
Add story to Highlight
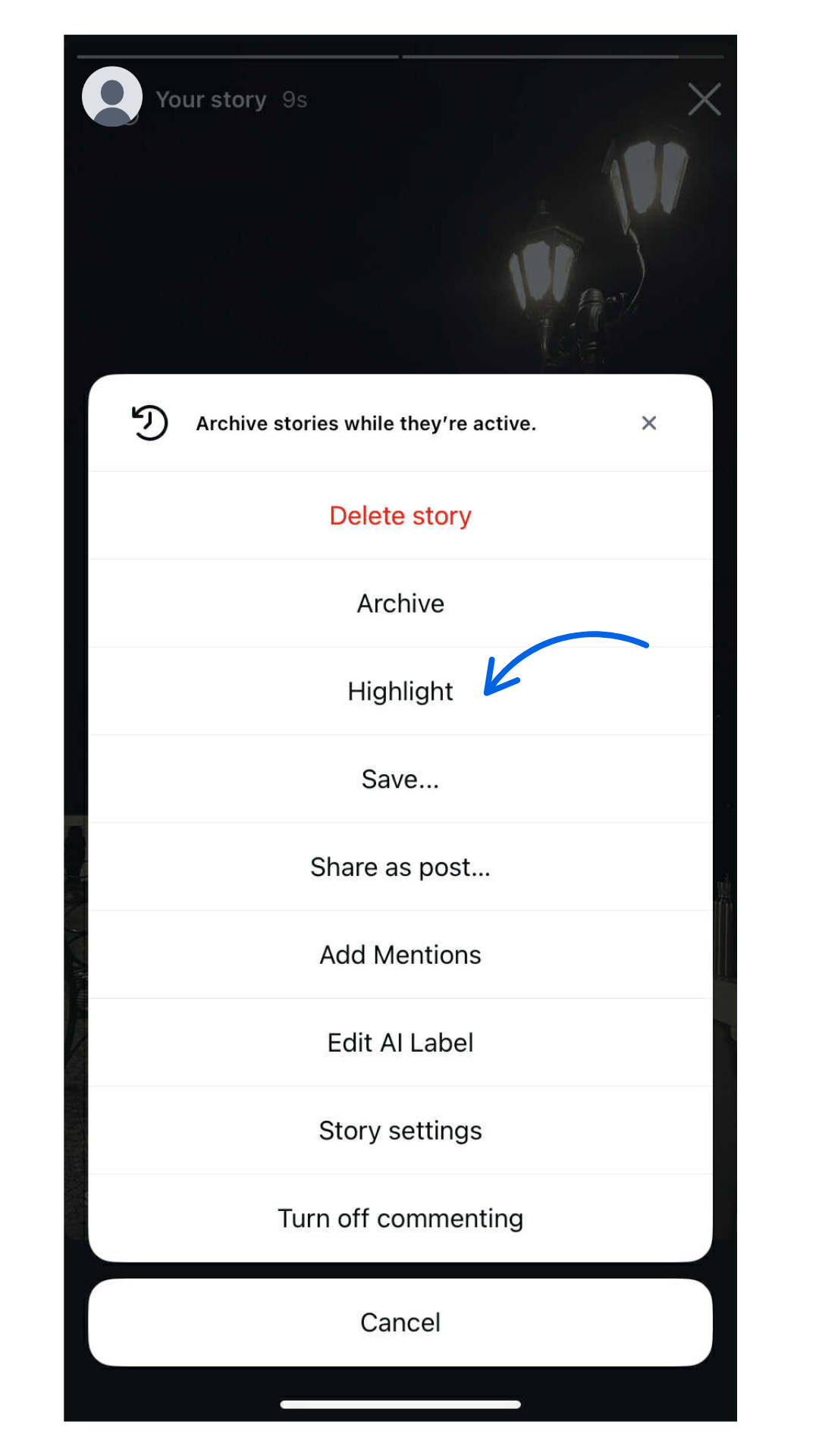point(400,692)
